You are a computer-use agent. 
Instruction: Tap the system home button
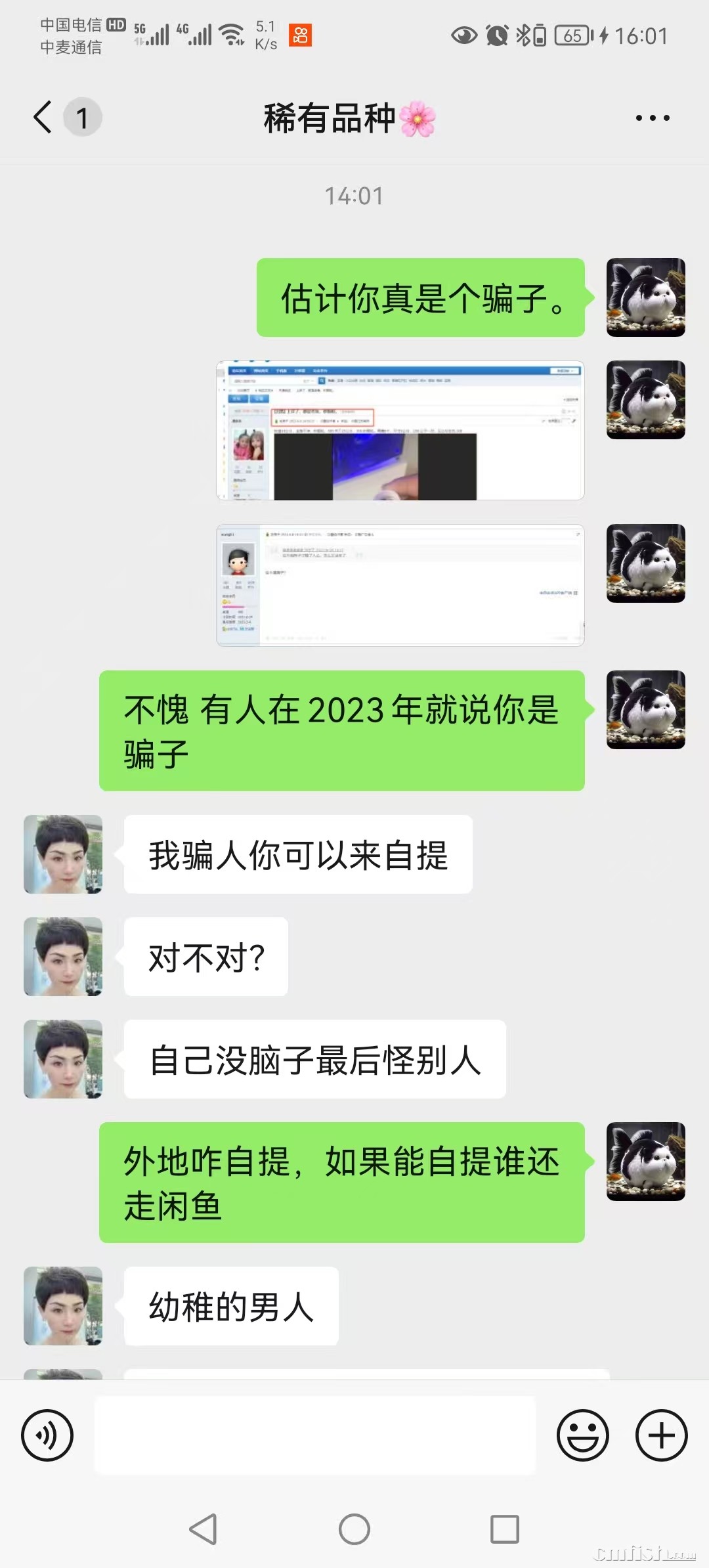click(x=354, y=1529)
